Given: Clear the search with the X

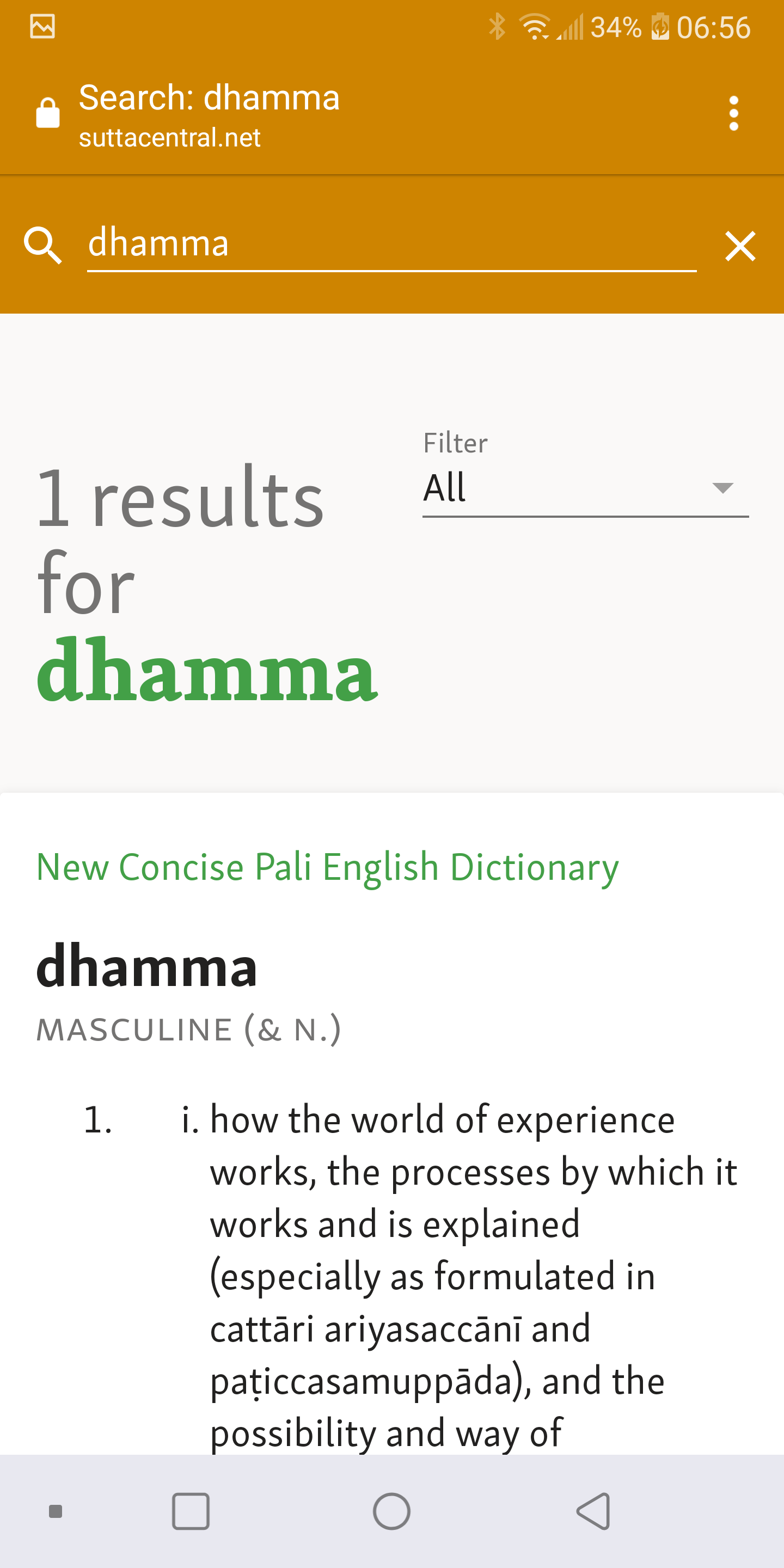Looking at the screenshot, I should 740,246.
